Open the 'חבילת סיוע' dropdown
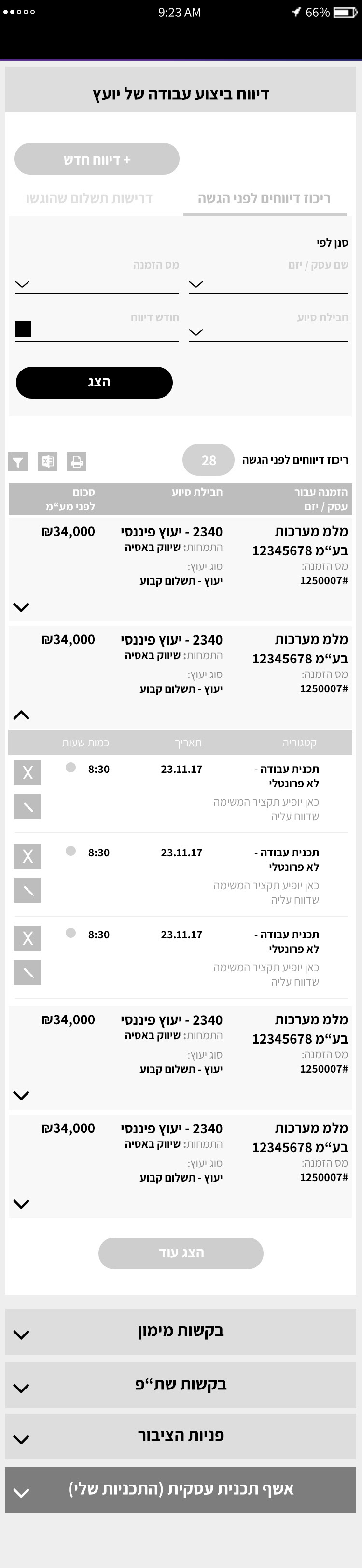This screenshot has width=362, height=1568. (268, 332)
